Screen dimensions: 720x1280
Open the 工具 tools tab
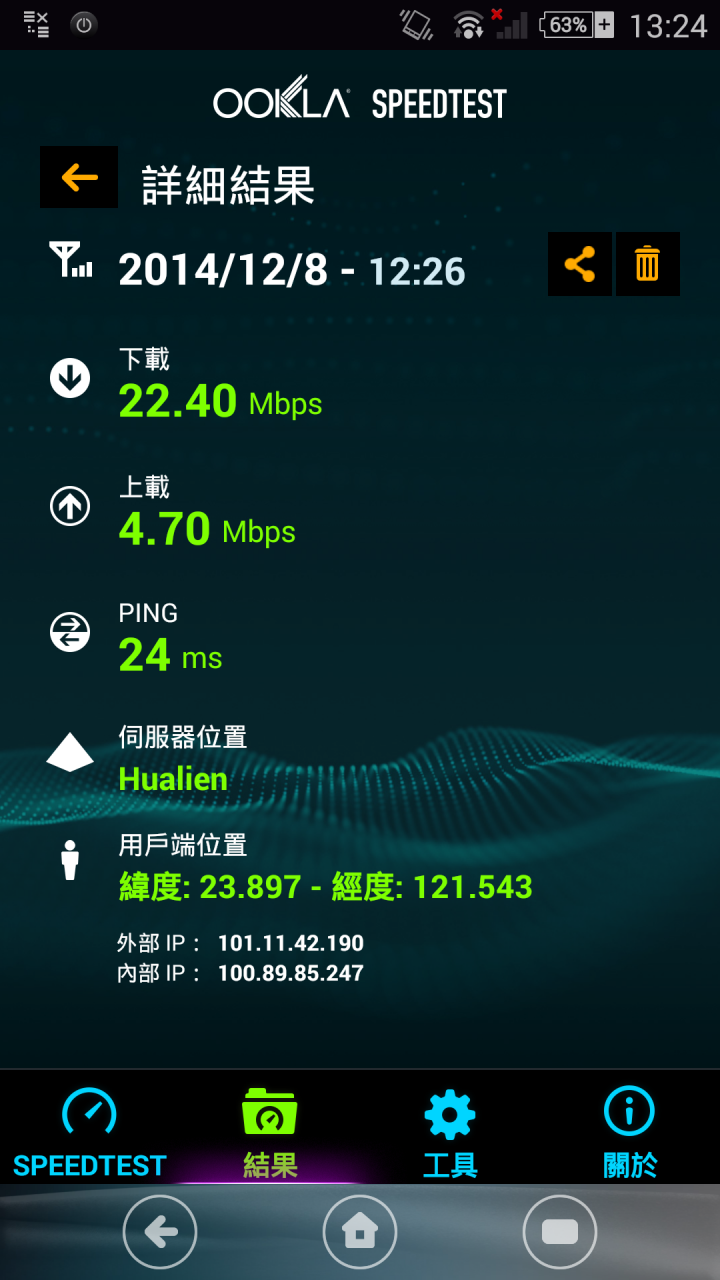450,1131
